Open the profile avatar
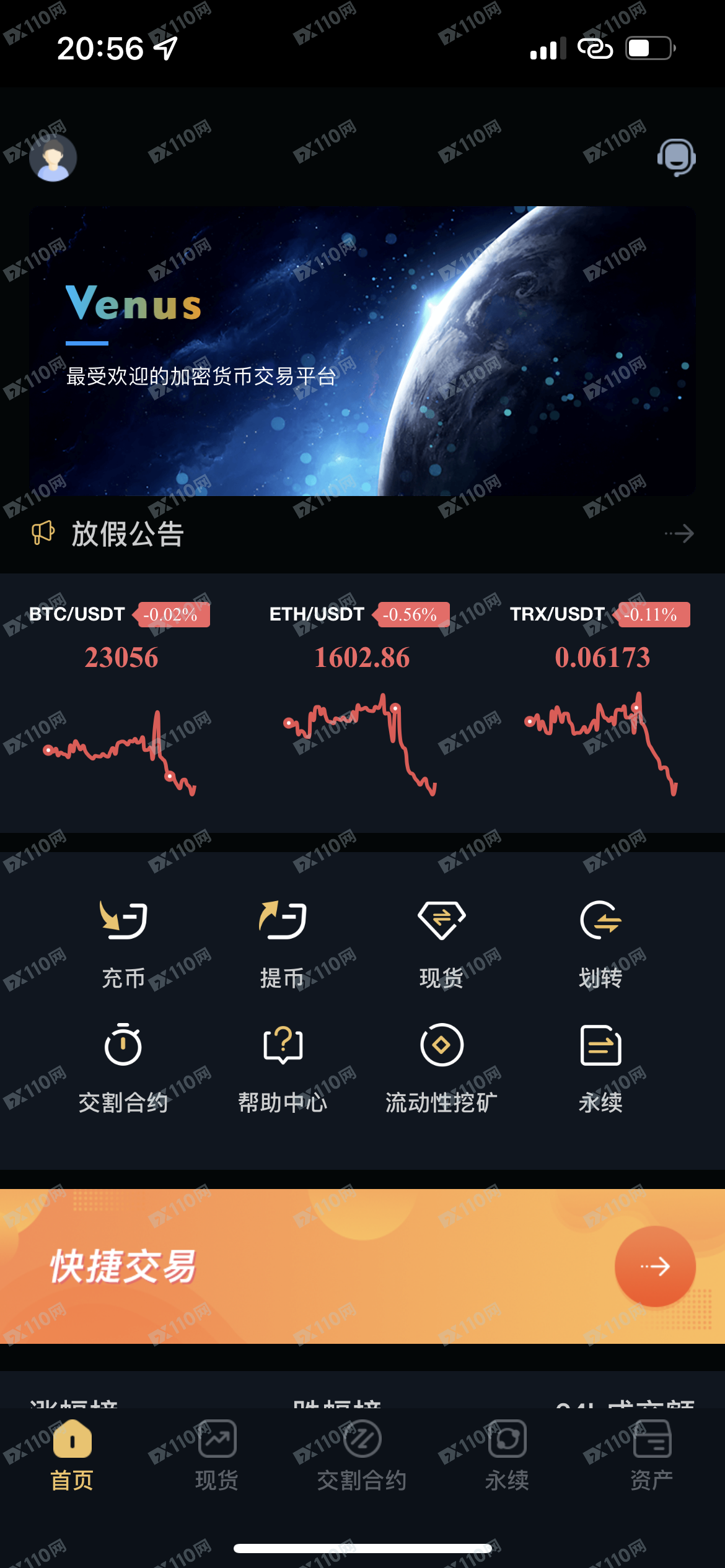The height and width of the screenshot is (1568, 725). coord(53,157)
